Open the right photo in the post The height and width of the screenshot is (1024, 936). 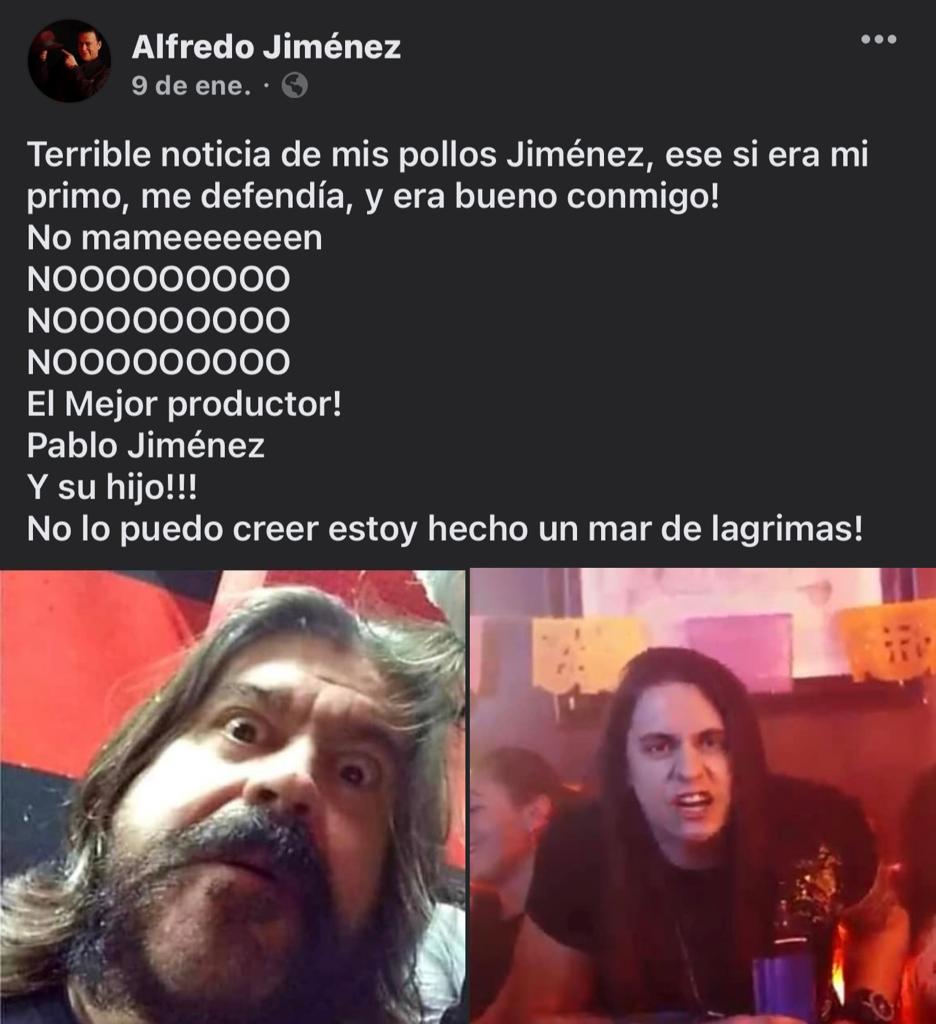coord(703,796)
